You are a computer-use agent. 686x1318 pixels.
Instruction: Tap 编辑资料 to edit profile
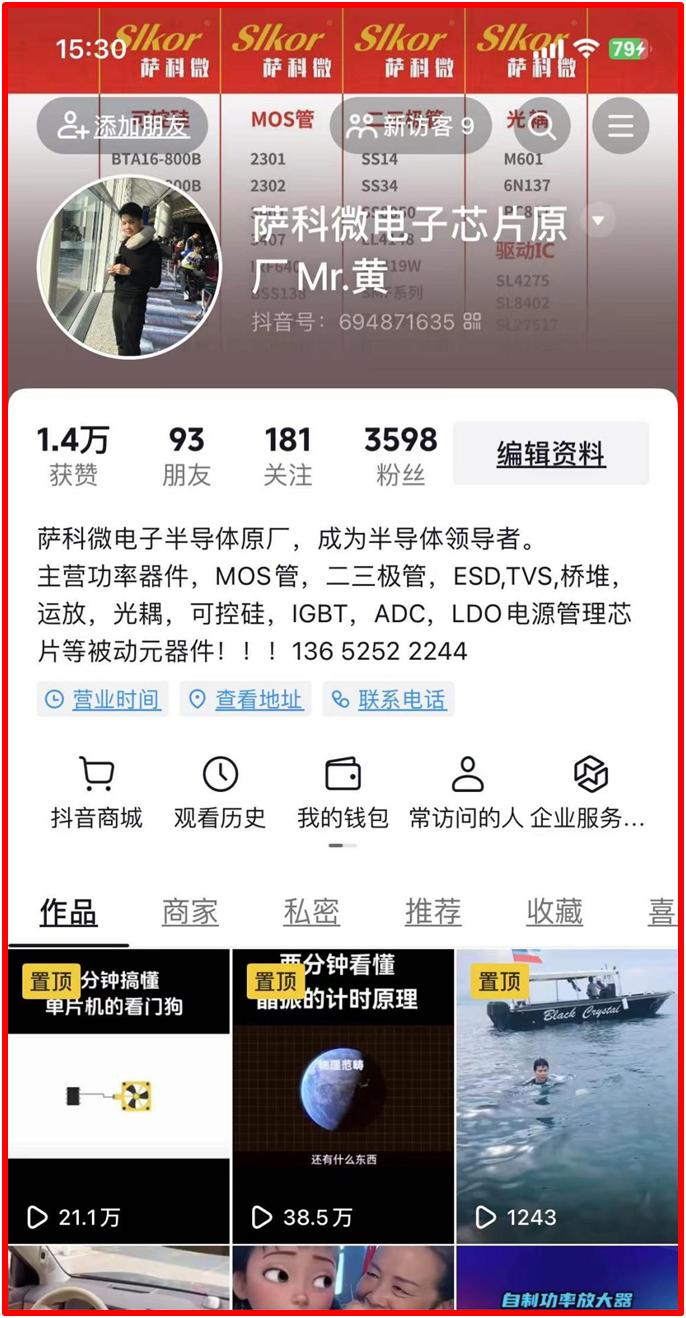tap(551, 454)
